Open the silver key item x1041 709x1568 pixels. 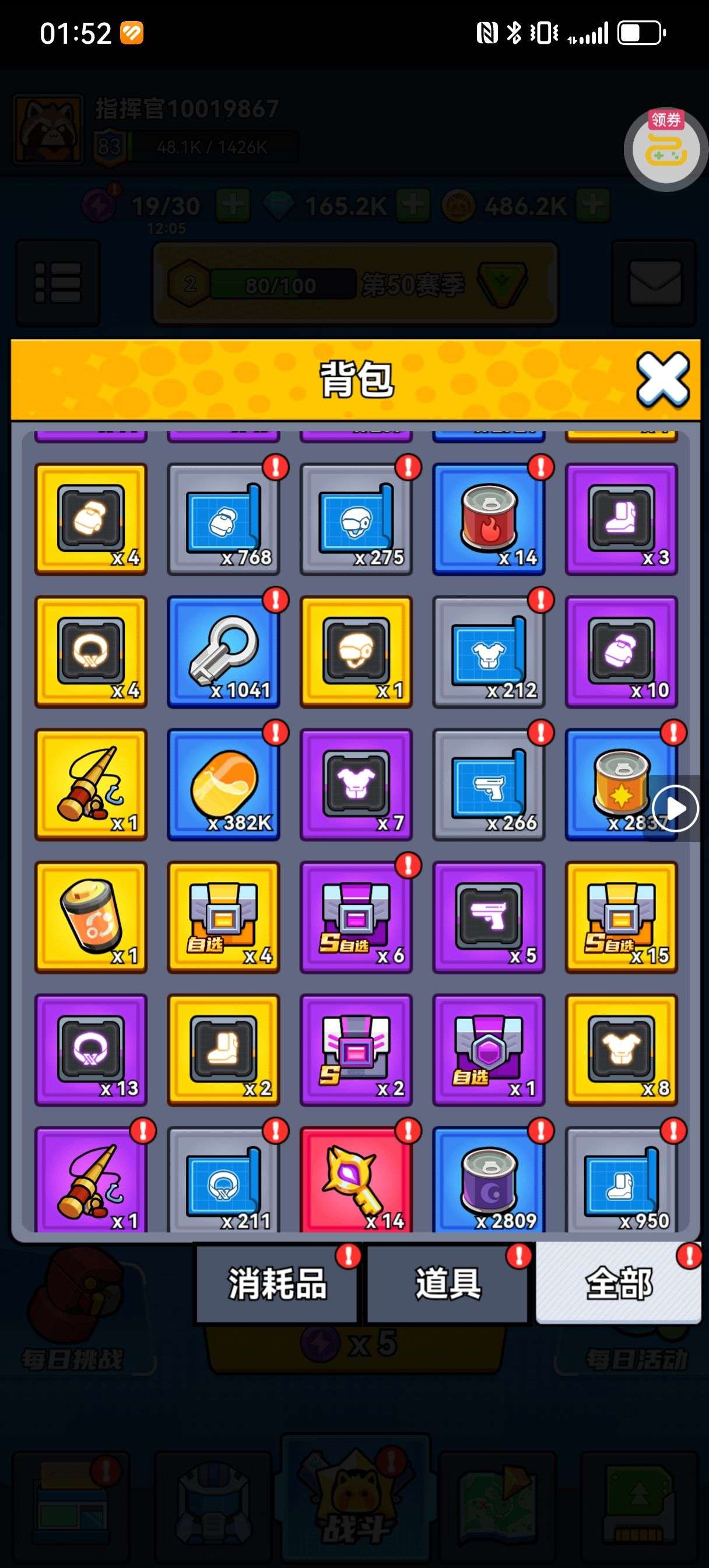[223, 652]
